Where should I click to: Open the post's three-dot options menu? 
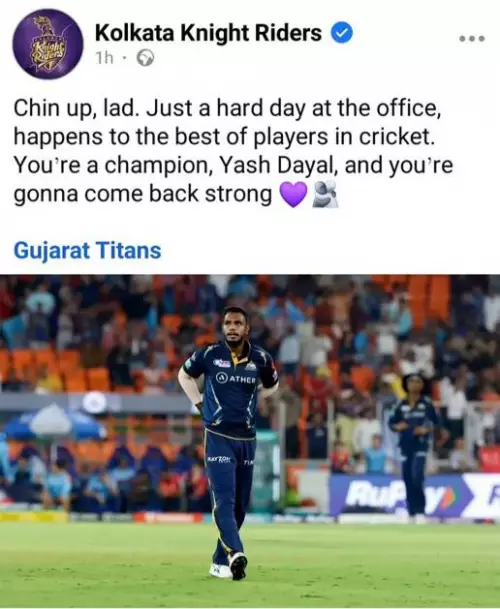pos(472,38)
